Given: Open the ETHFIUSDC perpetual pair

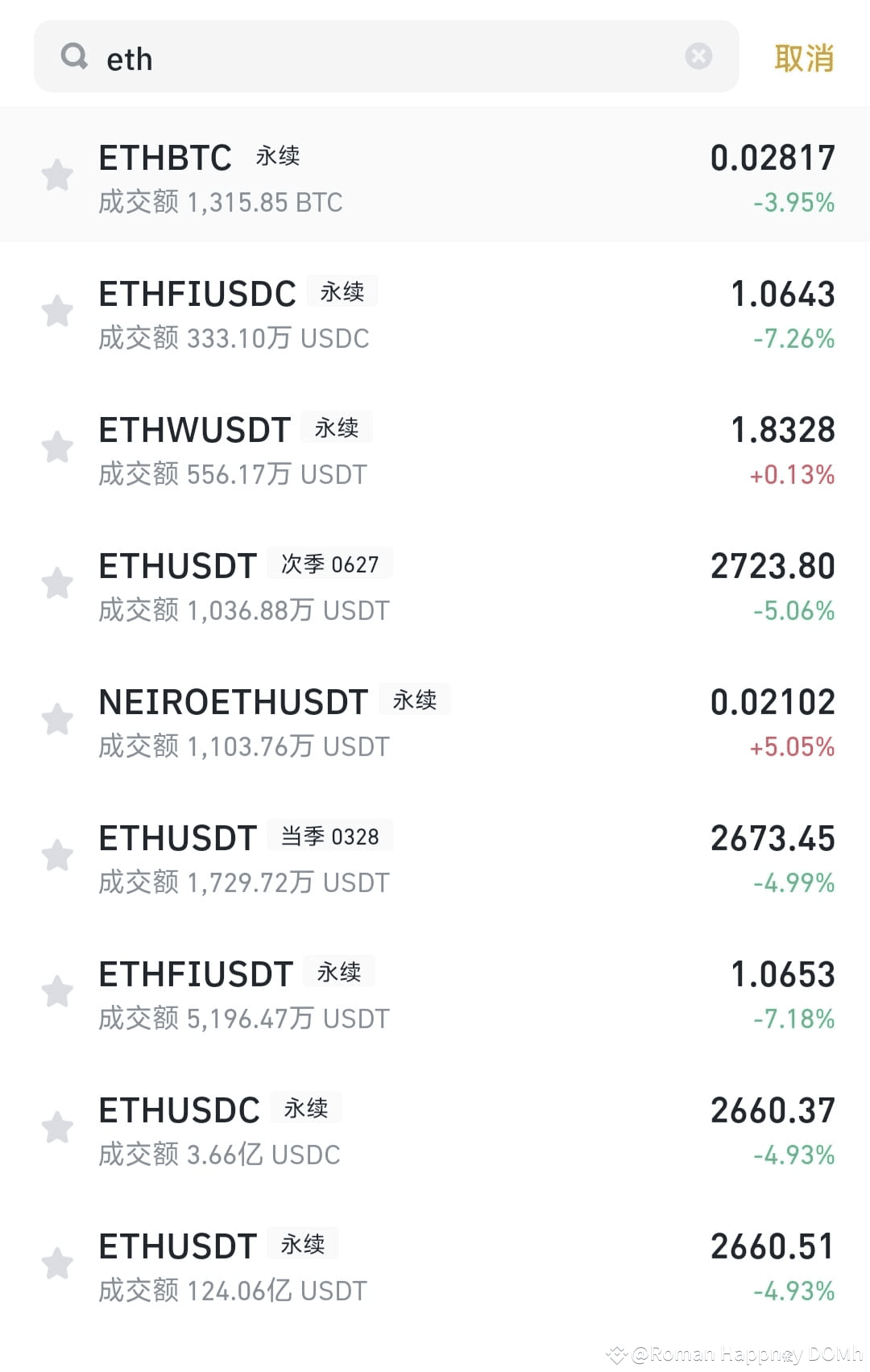Looking at the screenshot, I should [435, 312].
